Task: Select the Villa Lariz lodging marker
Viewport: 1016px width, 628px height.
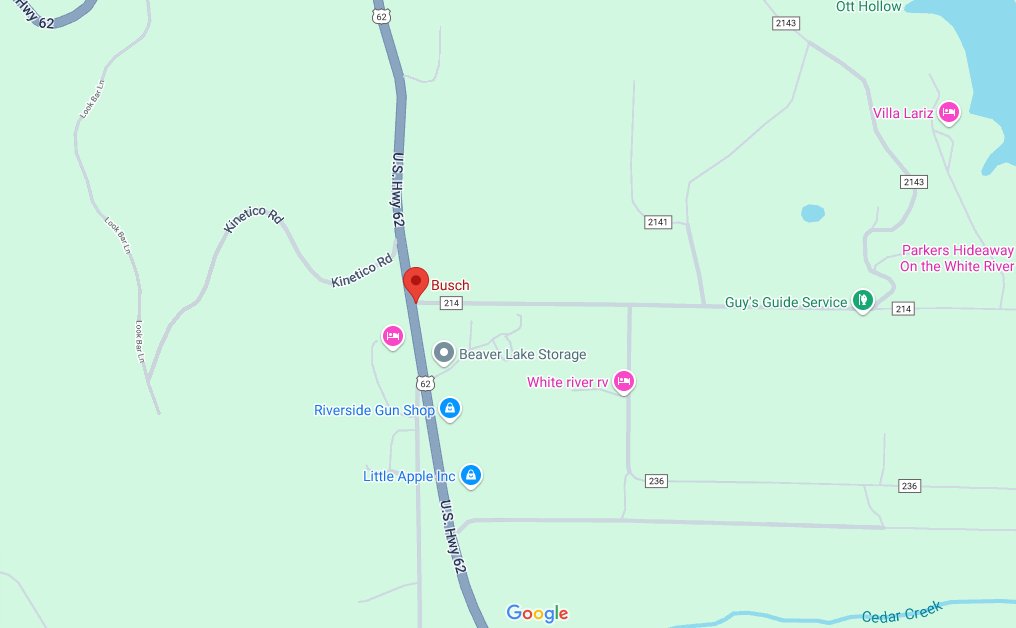Action: (x=948, y=113)
